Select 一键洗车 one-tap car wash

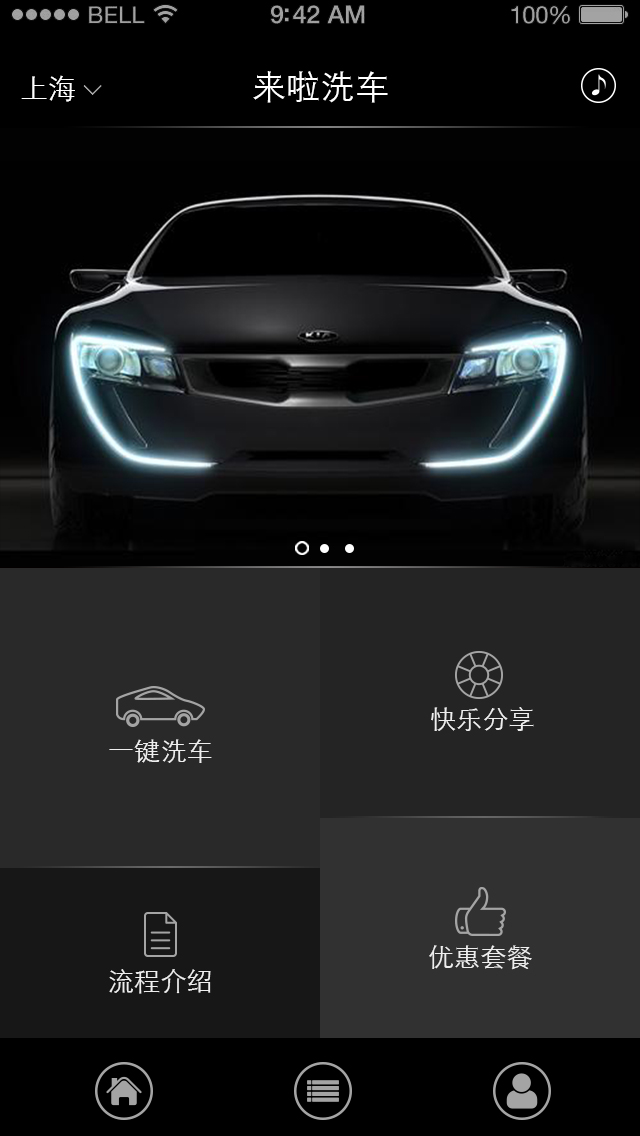coord(159,717)
